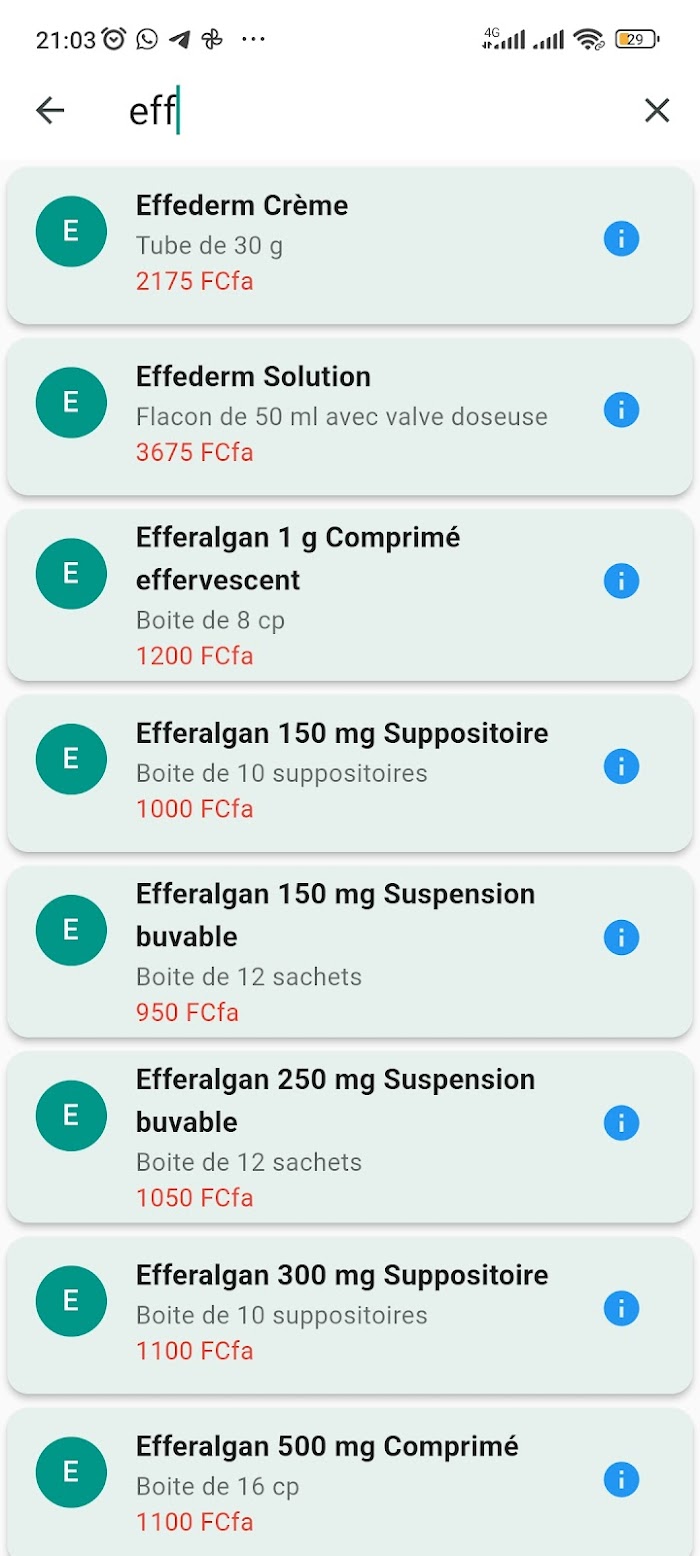Open Efferalgan 150 mg Suppositoire
Viewport: 700px width, 1556px height.
(350, 774)
